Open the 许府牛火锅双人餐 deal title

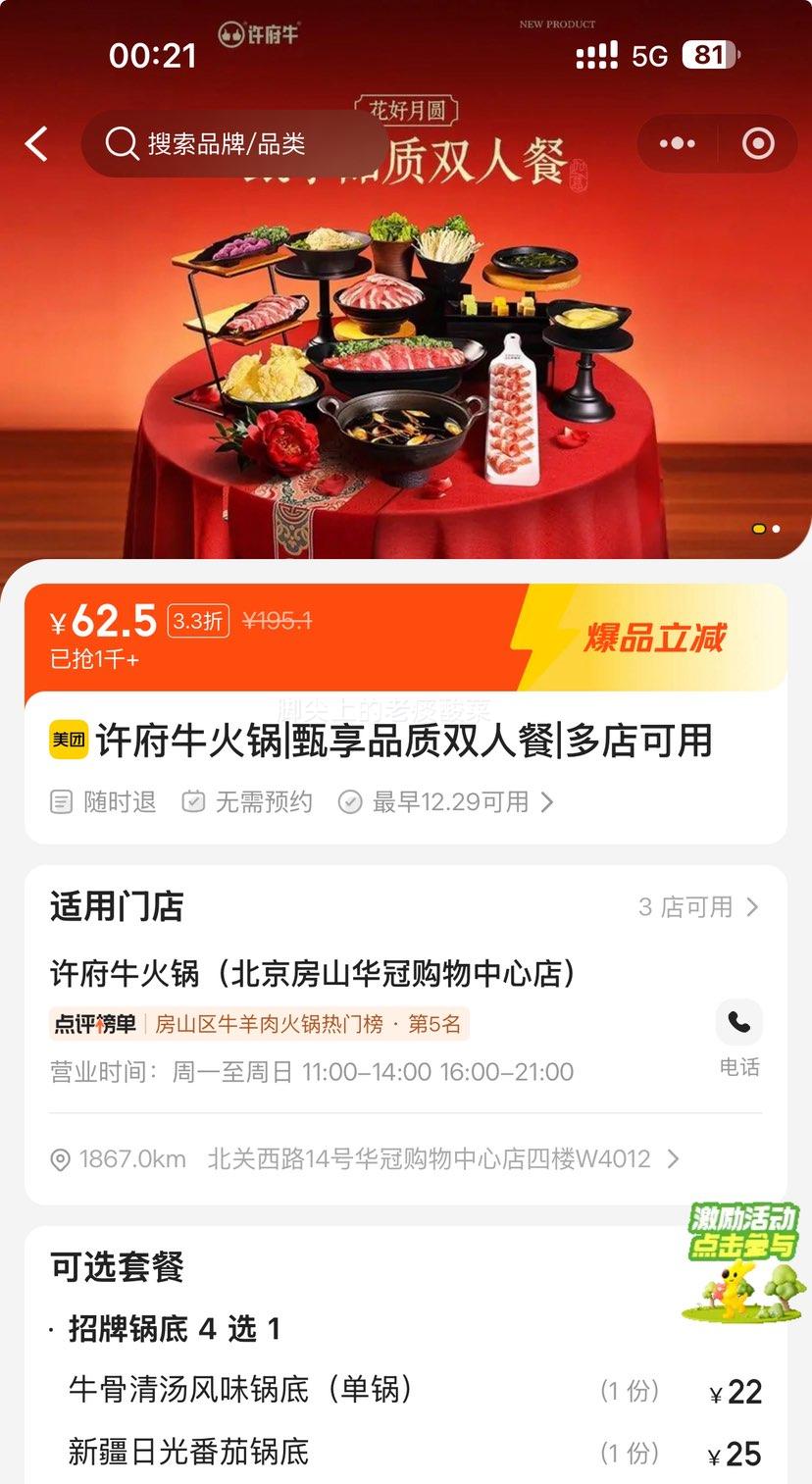[392, 742]
